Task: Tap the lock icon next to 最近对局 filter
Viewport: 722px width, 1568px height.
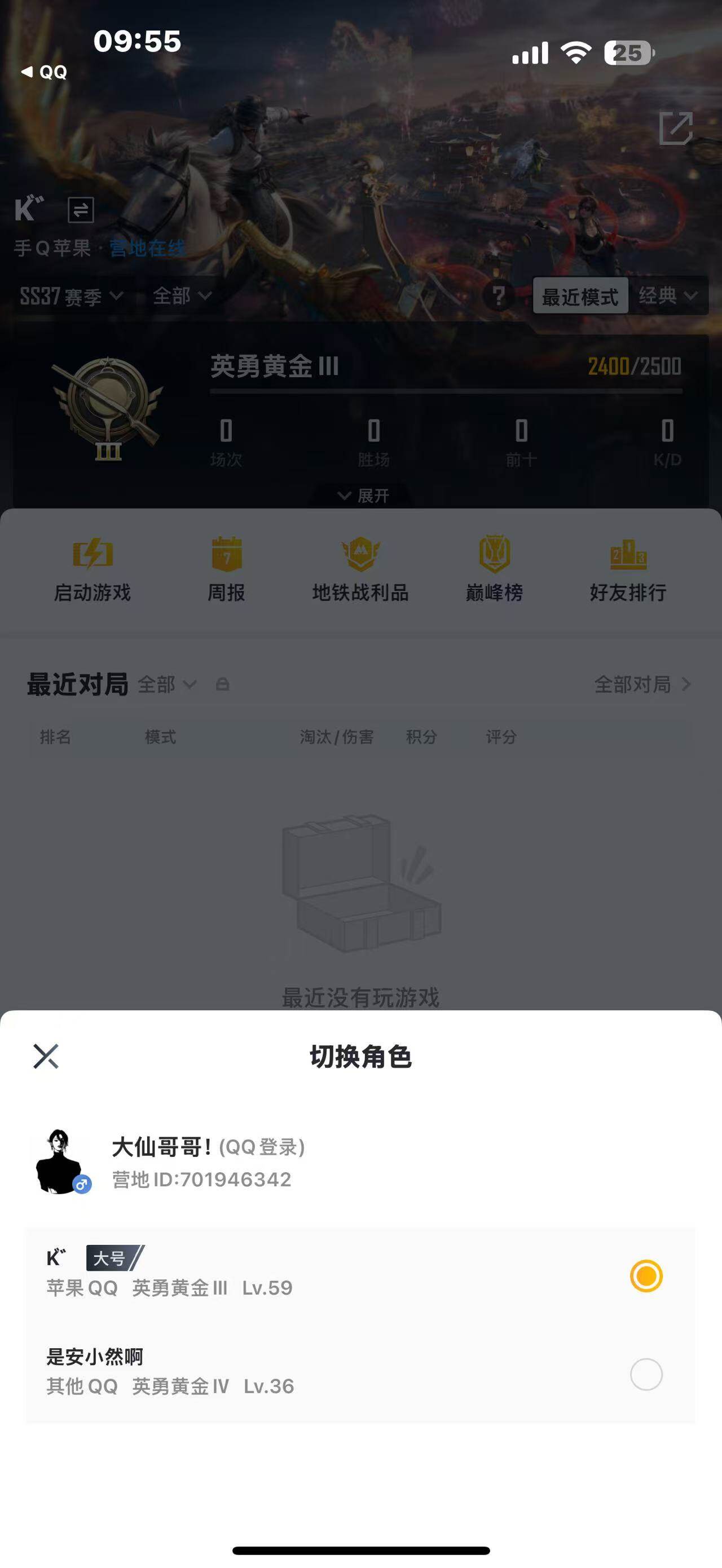Action: [x=223, y=685]
